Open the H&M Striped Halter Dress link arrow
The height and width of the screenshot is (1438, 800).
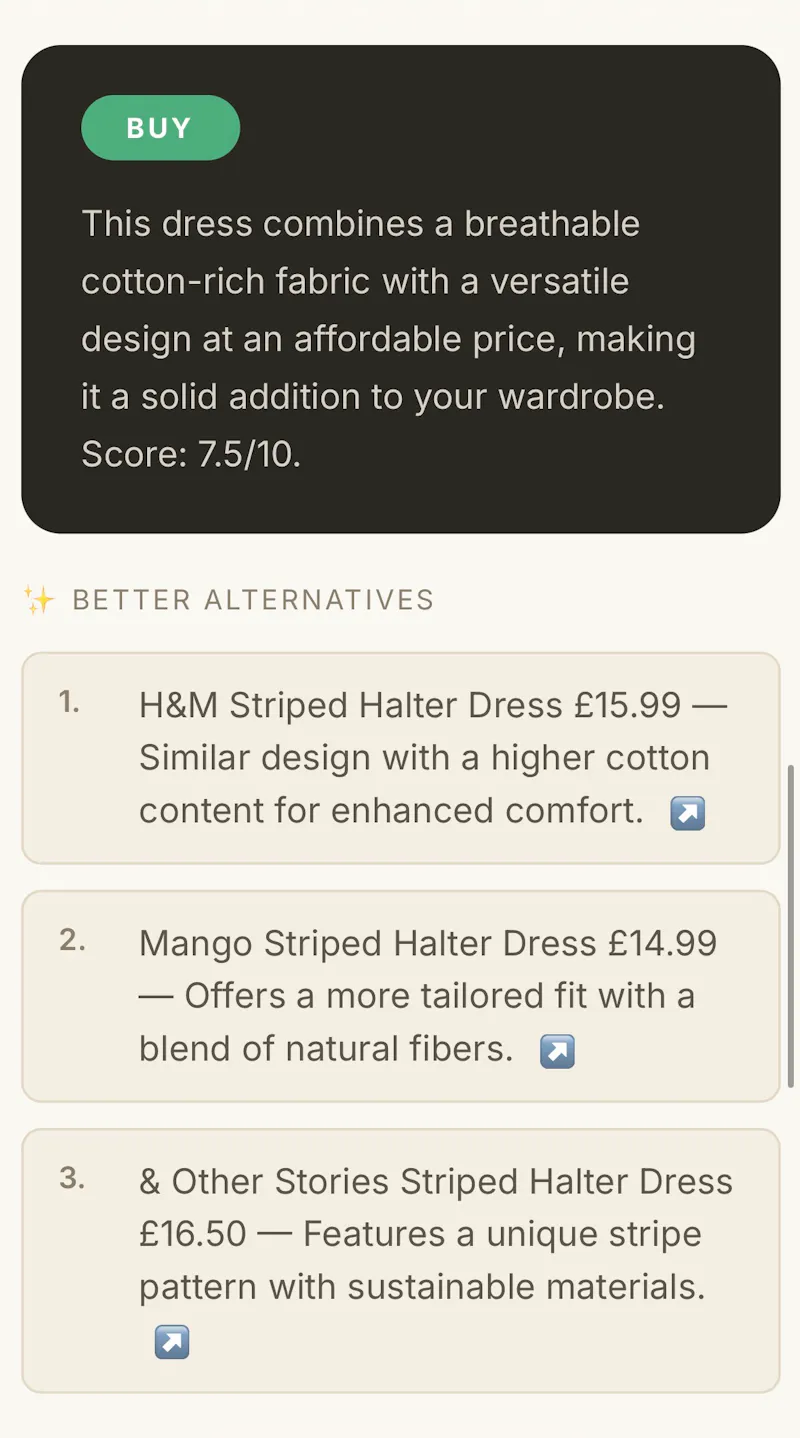687,813
